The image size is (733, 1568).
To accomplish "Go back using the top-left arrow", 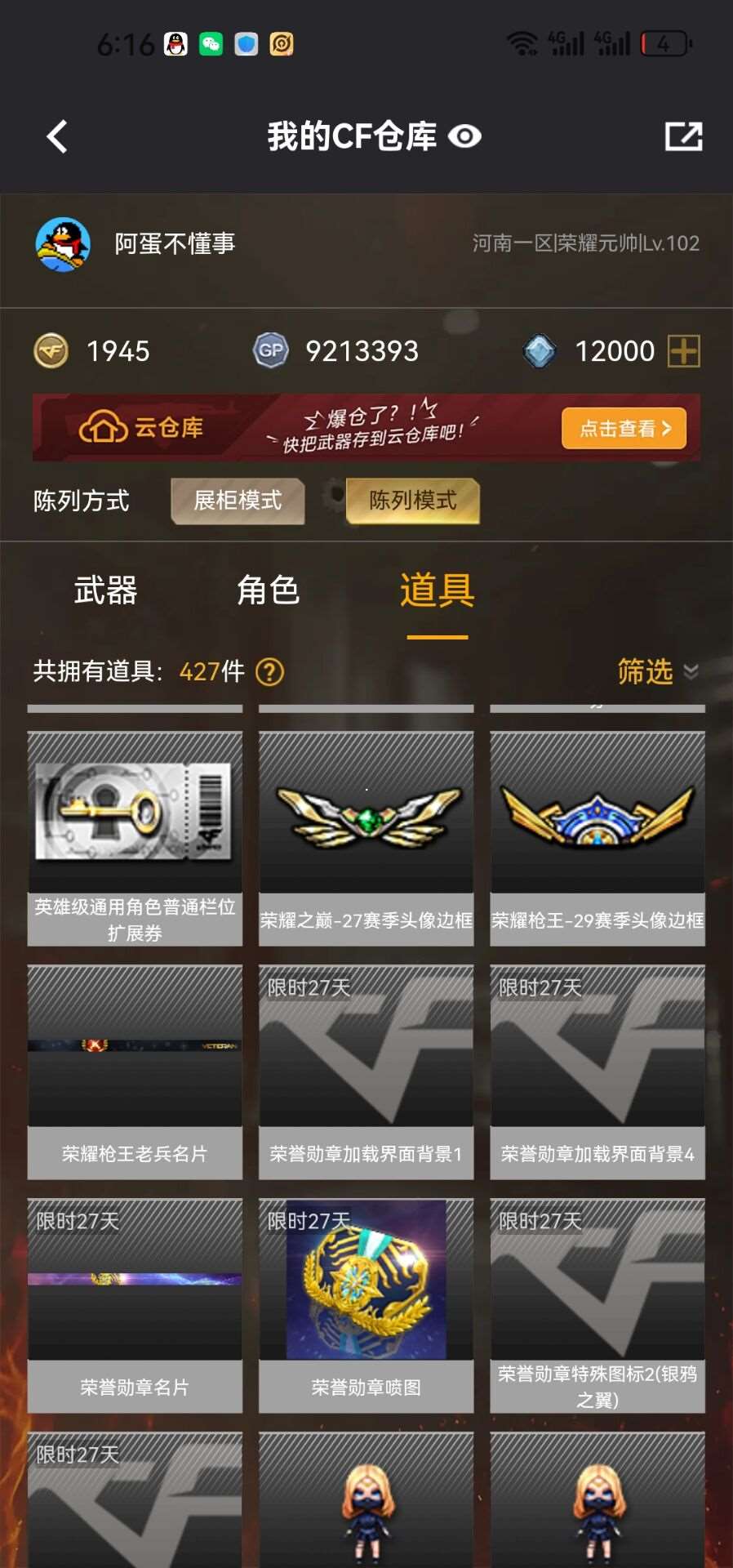I will point(57,136).
